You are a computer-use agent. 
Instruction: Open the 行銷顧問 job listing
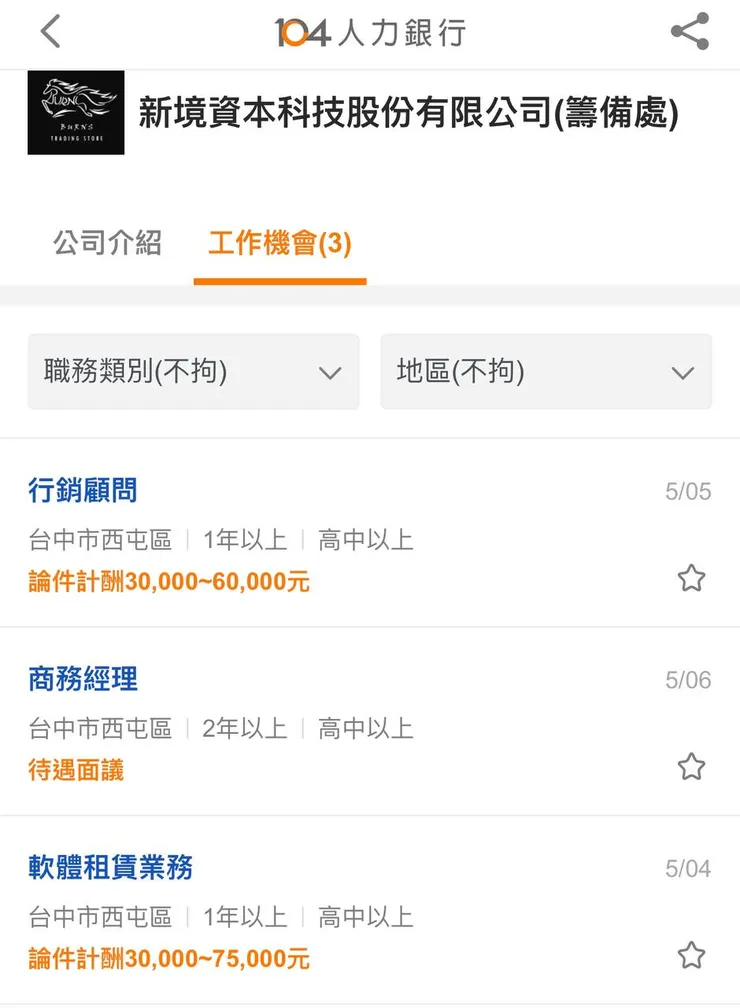point(82,491)
